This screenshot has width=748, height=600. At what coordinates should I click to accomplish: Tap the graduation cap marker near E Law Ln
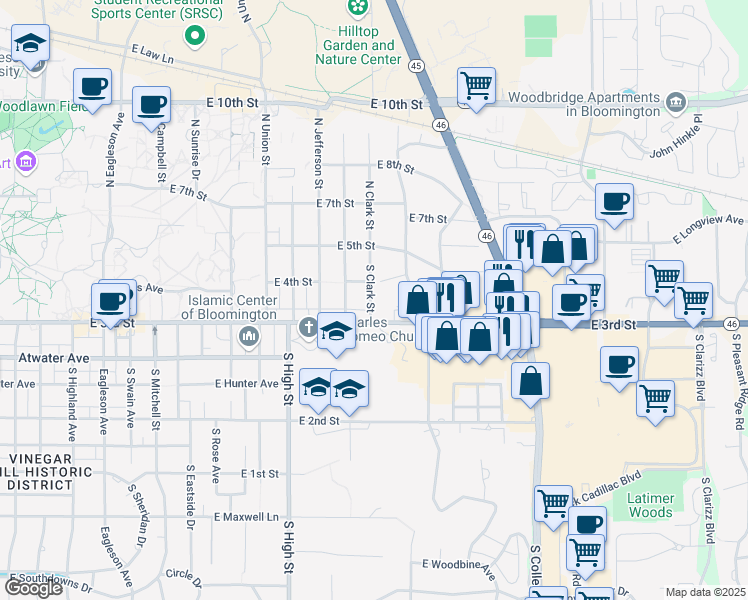point(31,43)
